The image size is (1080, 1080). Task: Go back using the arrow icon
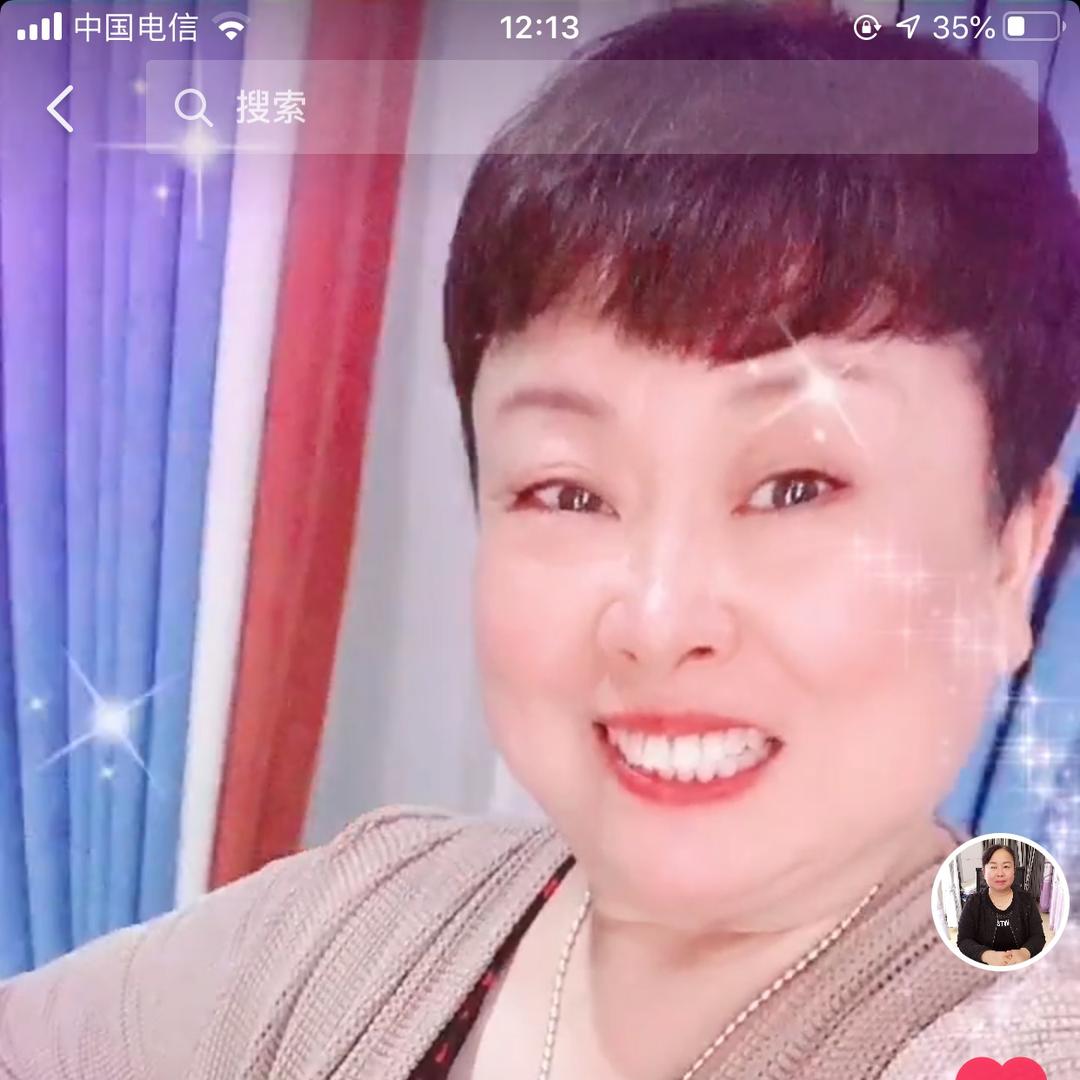(61, 108)
